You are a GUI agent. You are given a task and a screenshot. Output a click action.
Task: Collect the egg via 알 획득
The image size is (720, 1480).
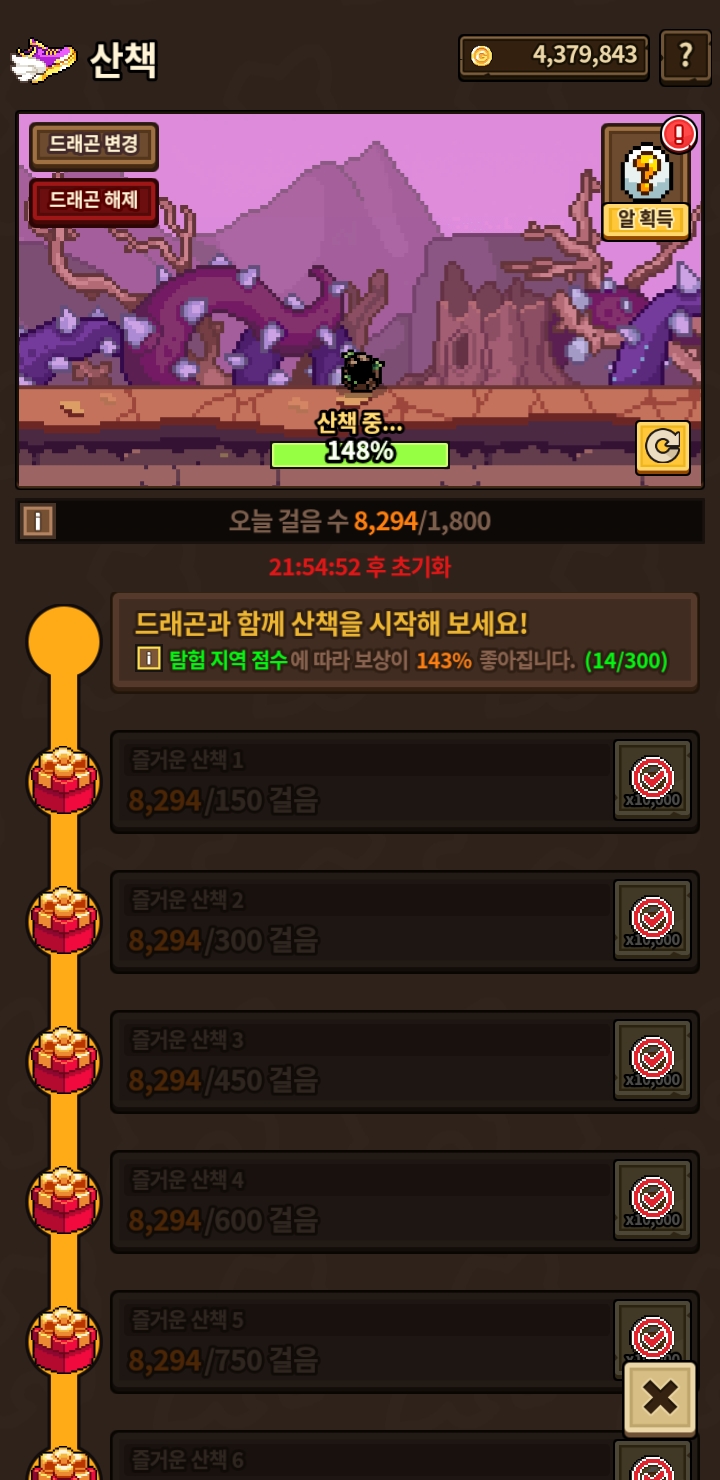click(x=646, y=182)
